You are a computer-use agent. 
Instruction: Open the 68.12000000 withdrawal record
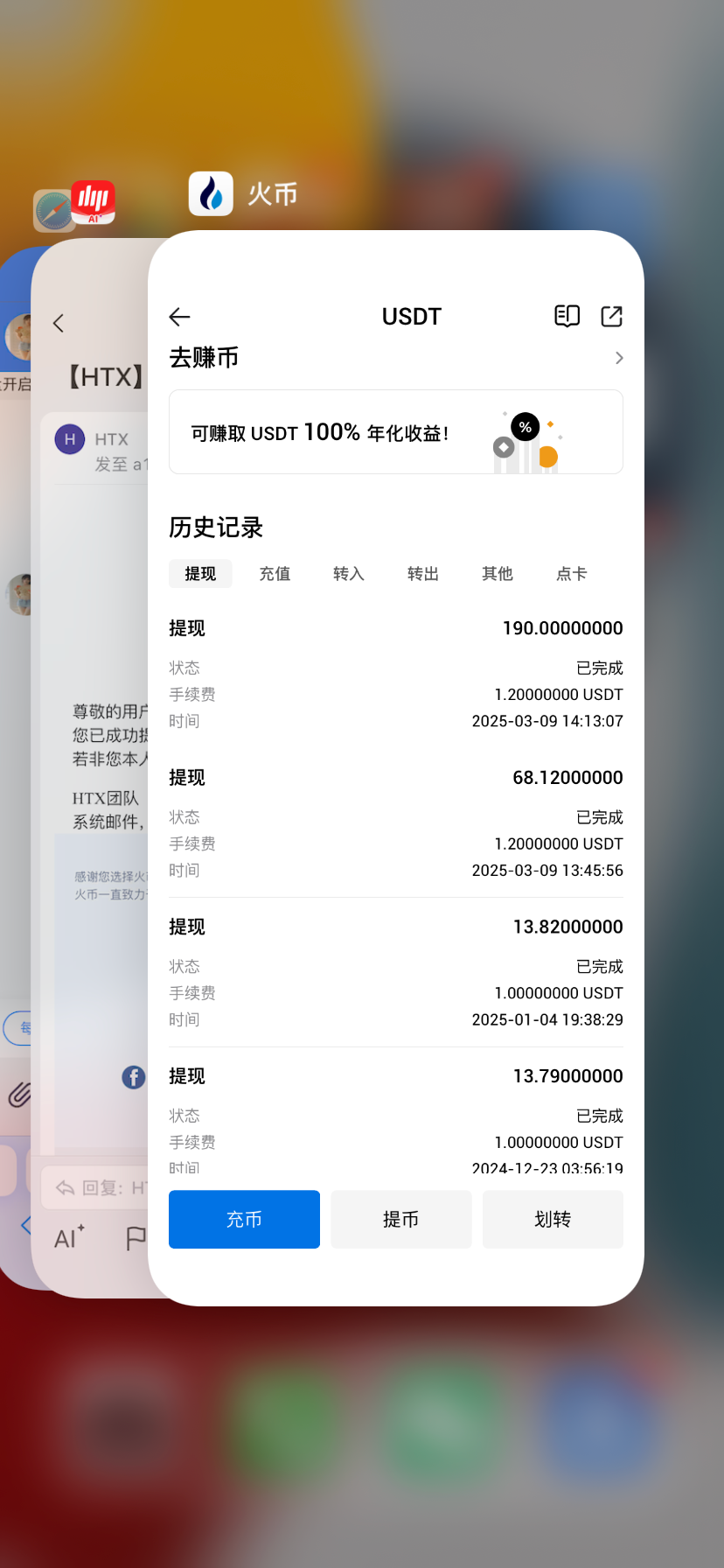point(395,823)
